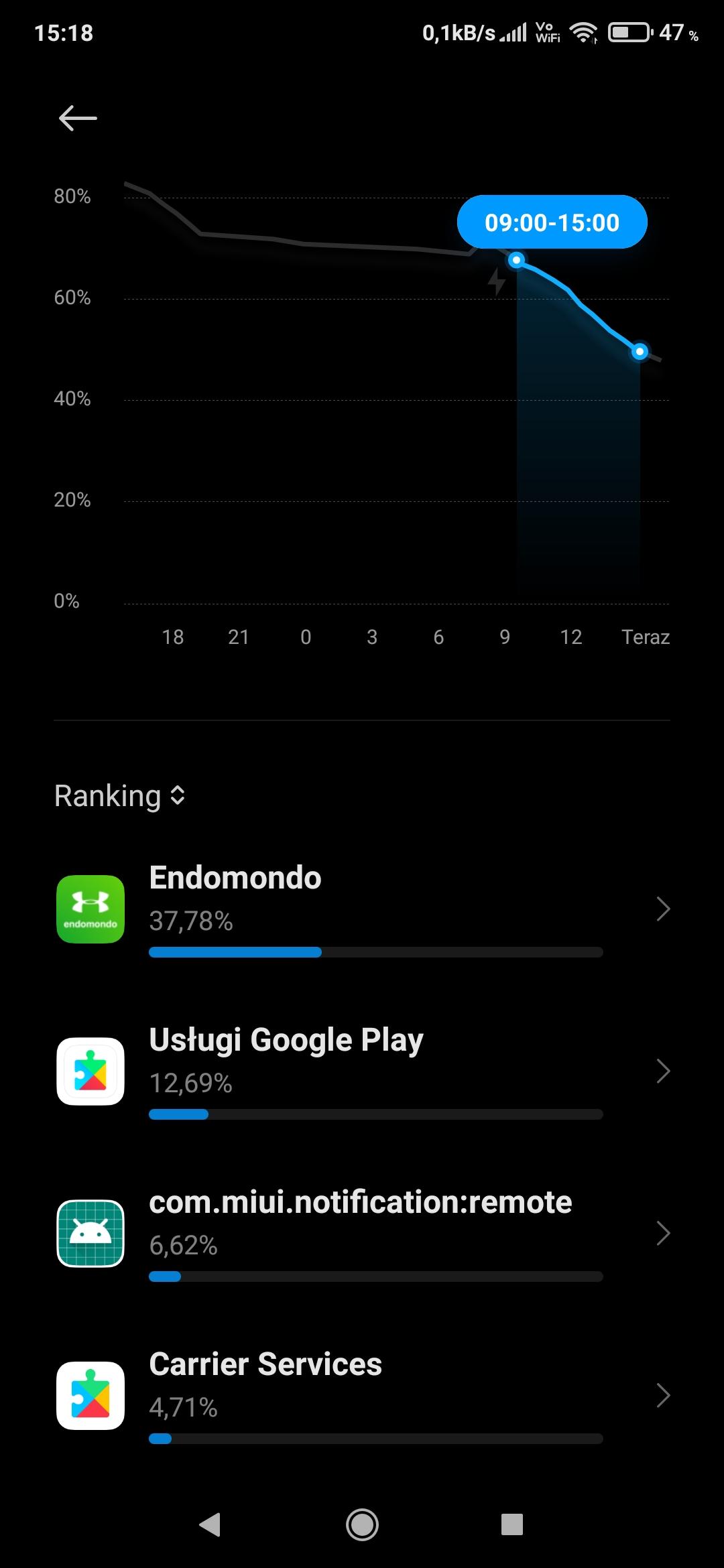The width and height of the screenshot is (724, 1568).
Task: Tap the 09:00 start marker on the graph
Action: coord(516,260)
